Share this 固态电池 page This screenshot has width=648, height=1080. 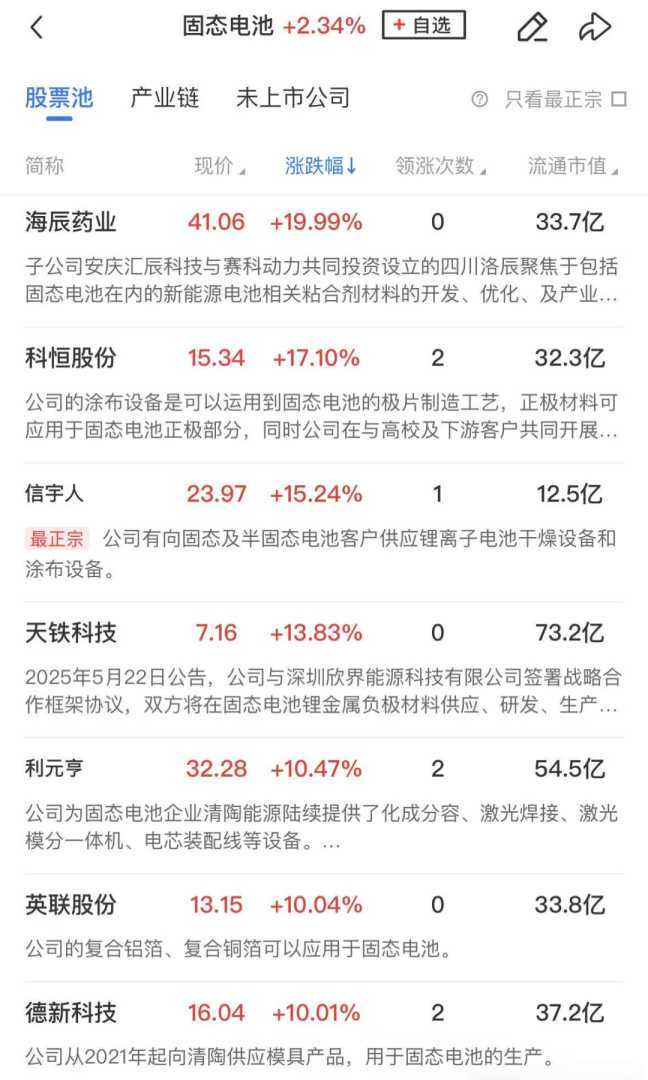coord(595,28)
